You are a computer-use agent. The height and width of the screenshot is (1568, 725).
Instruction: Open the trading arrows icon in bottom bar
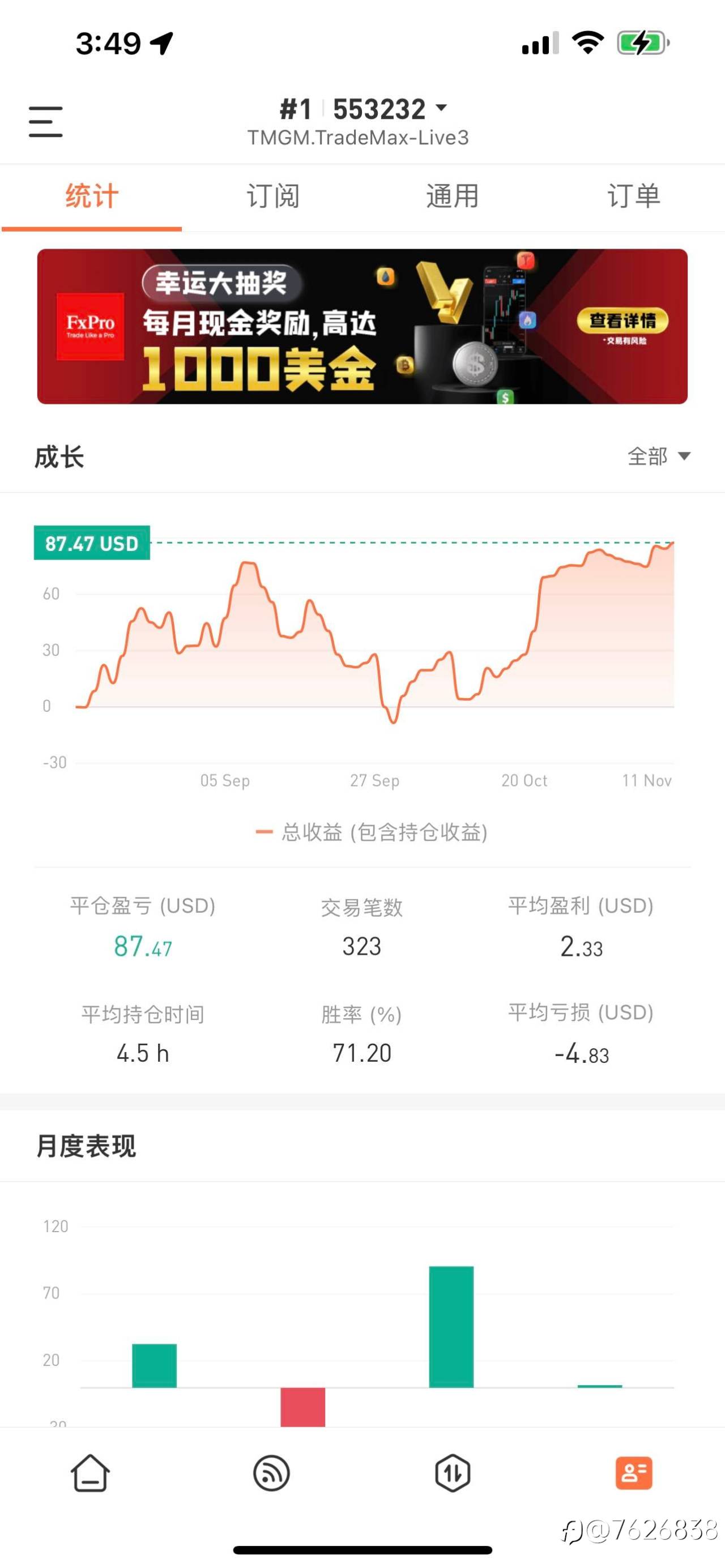[x=453, y=1473]
